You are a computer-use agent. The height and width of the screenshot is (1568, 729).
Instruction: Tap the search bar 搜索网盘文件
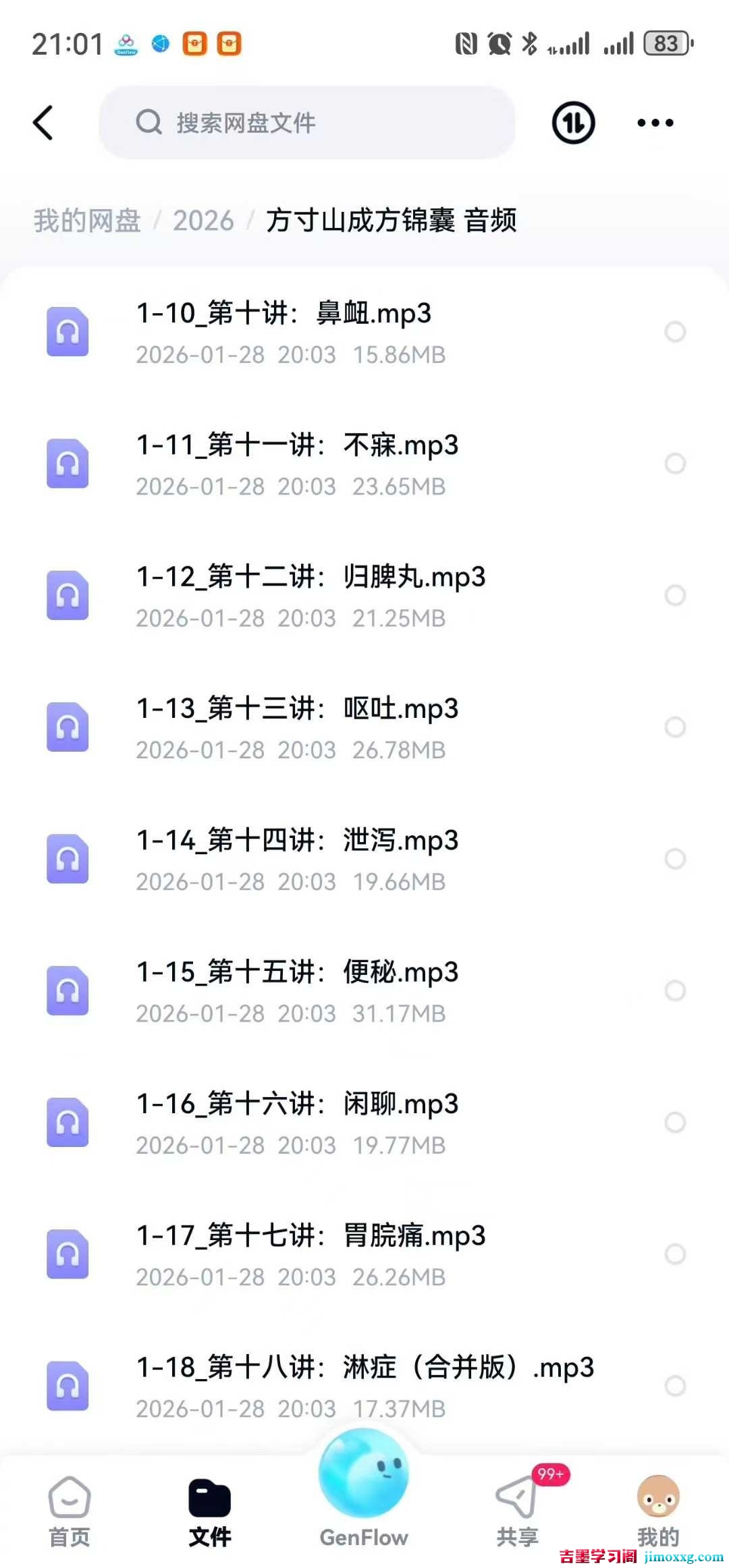307,123
